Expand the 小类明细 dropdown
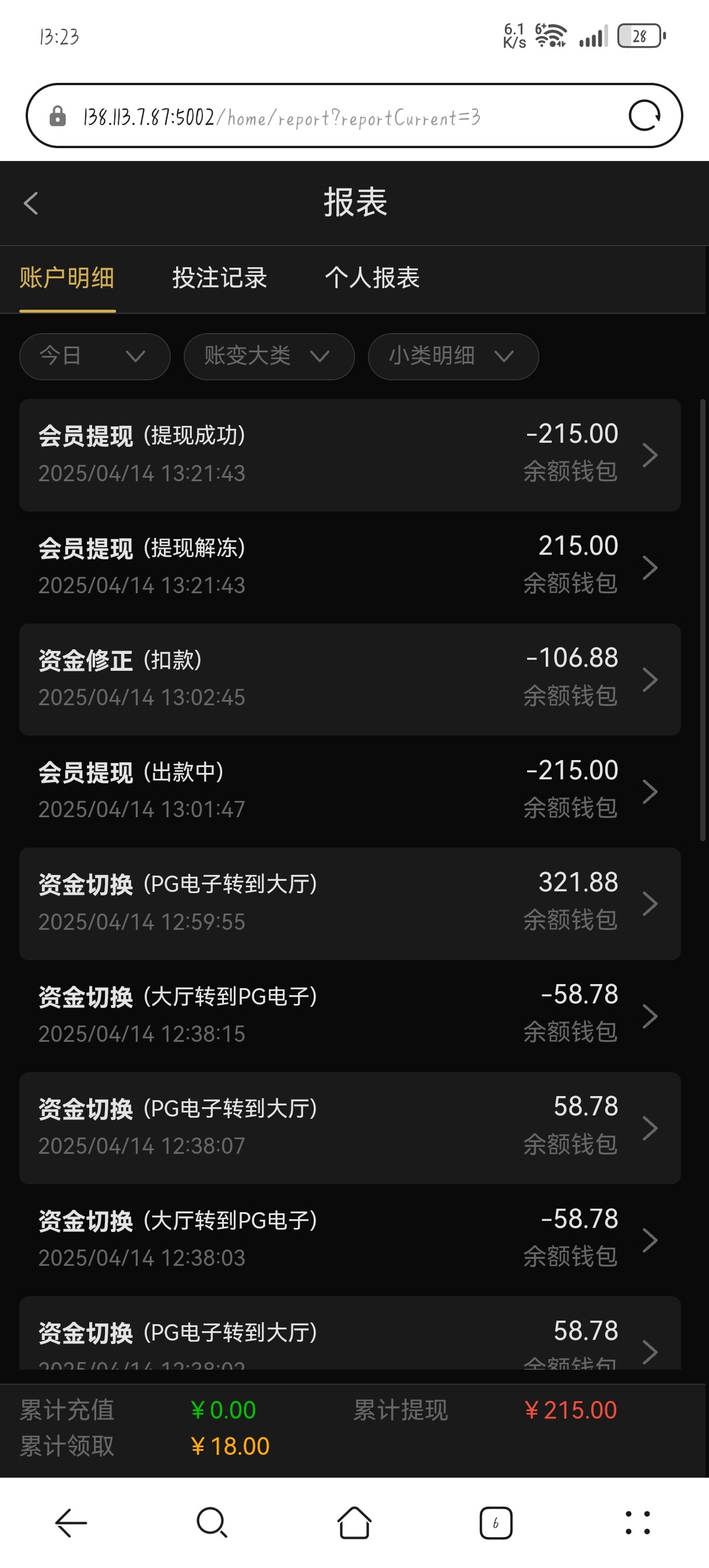Screen dimensions: 709x1568 click(x=453, y=356)
